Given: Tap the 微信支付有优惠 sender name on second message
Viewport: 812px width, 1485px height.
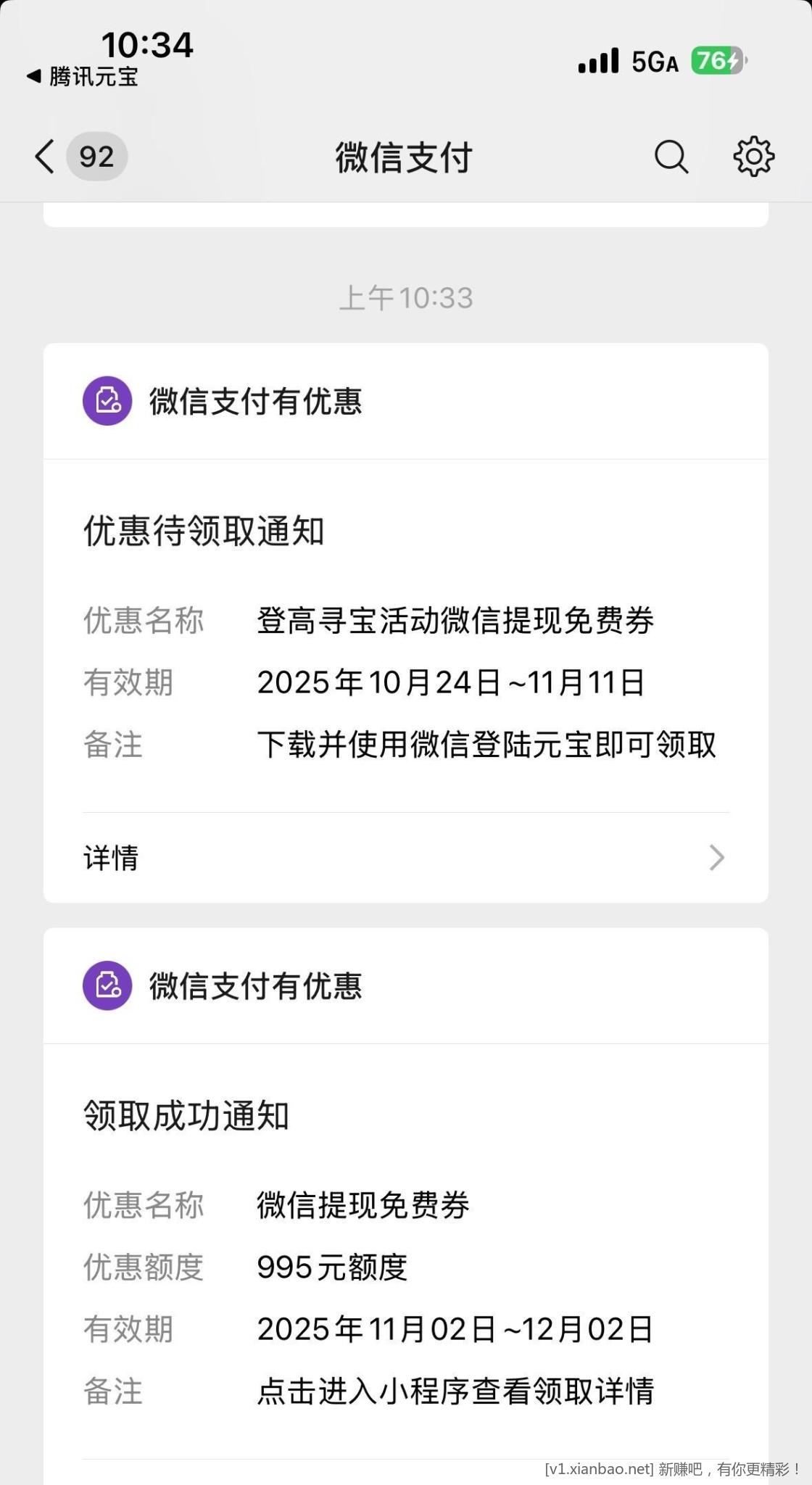Looking at the screenshot, I should click(x=255, y=986).
